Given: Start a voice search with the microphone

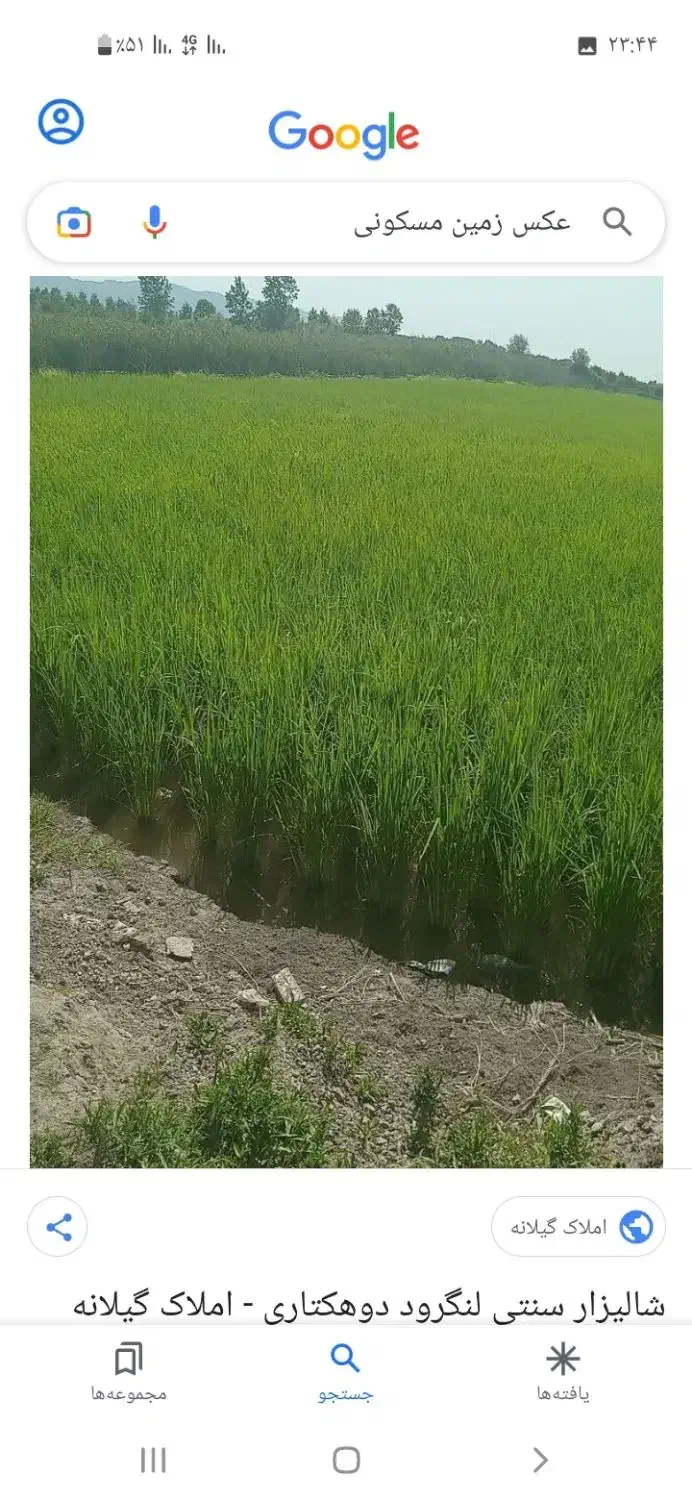Looking at the screenshot, I should tap(154, 222).
